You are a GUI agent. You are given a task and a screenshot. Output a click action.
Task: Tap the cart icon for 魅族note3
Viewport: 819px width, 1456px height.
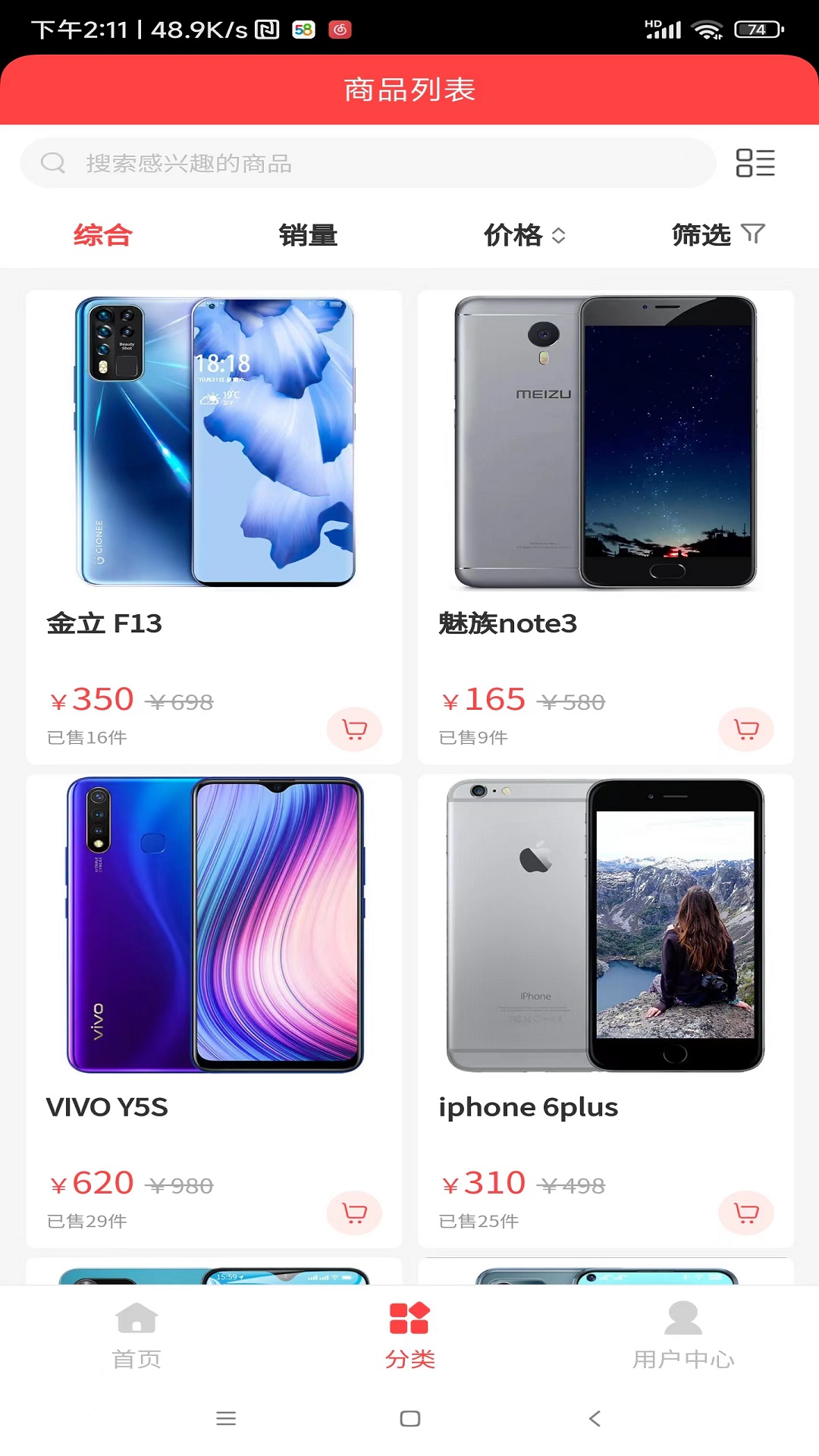tap(745, 730)
